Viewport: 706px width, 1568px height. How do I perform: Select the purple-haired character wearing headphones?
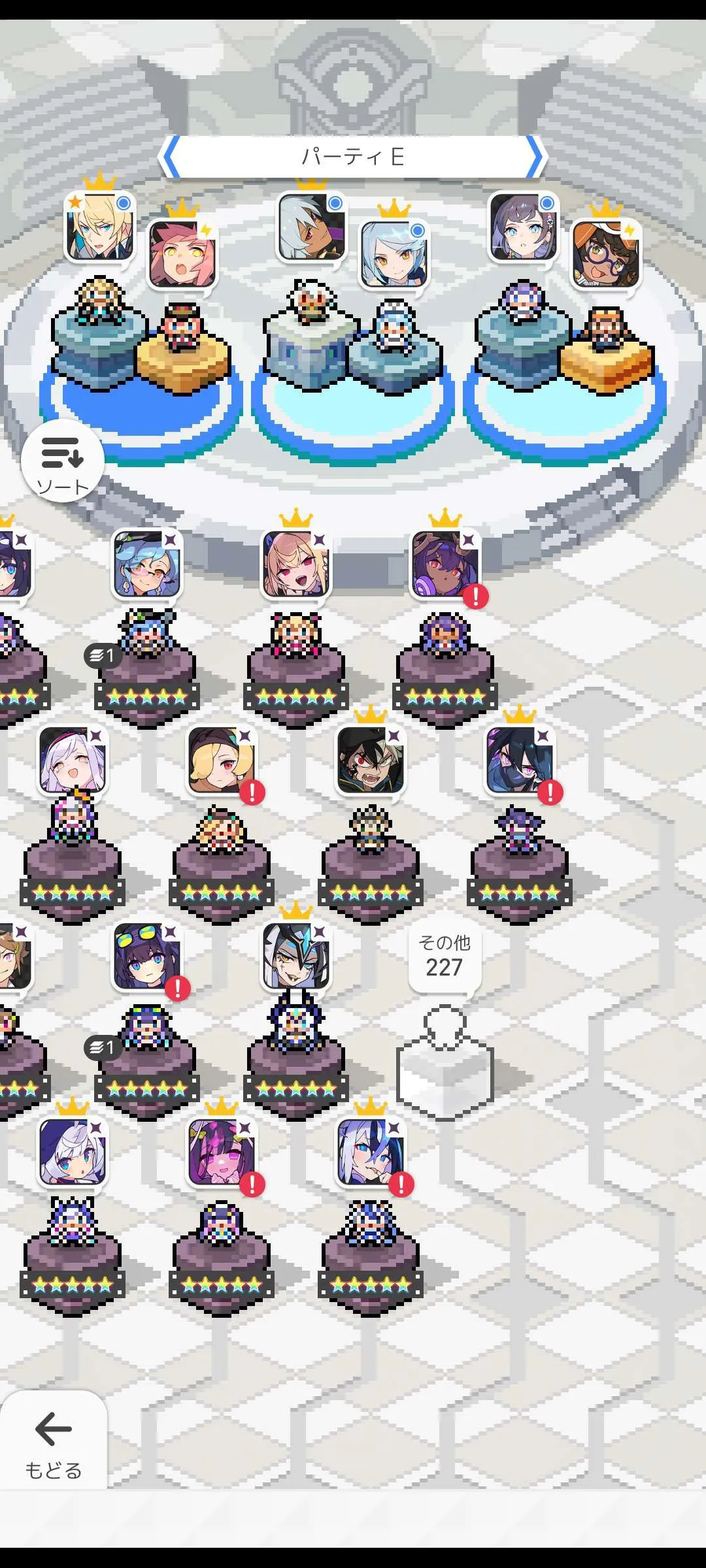pyautogui.click(x=445, y=564)
